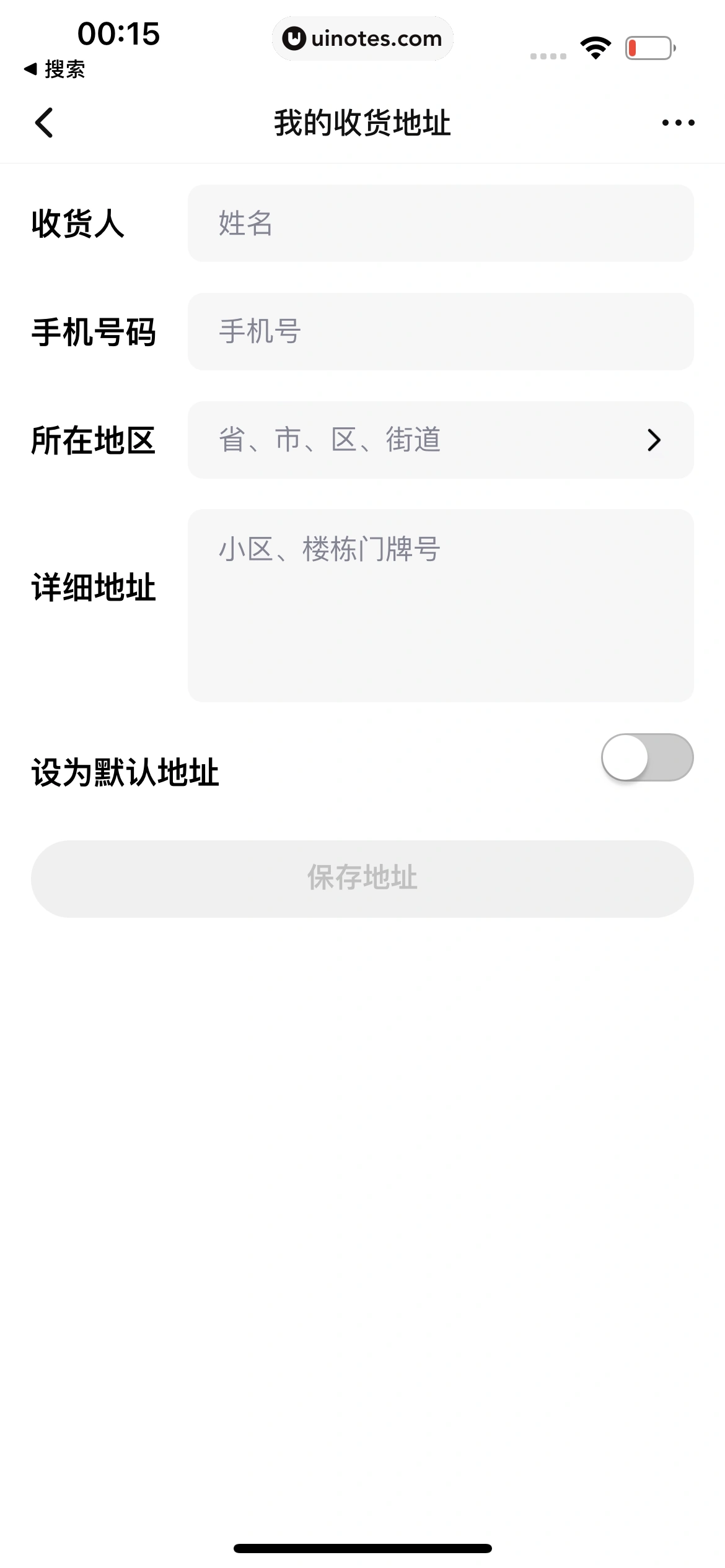The height and width of the screenshot is (1568, 725).
Task: Select the 我的收货地址 title
Action: [x=362, y=122]
